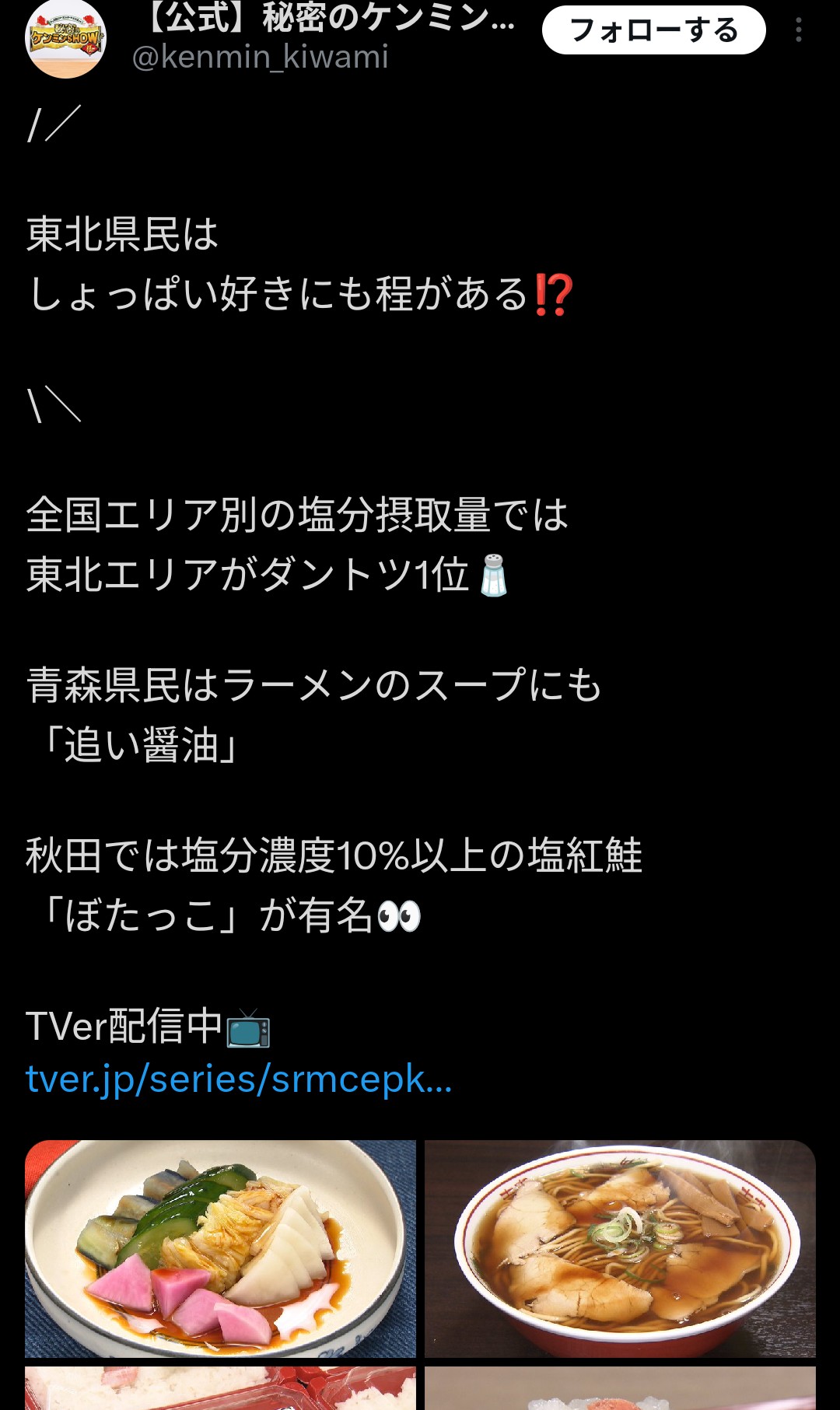Image resolution: width=840 pixels, height=1410 pixels.
Task: Open the tweet's overflow menu
Action: (x=798, y=30)
